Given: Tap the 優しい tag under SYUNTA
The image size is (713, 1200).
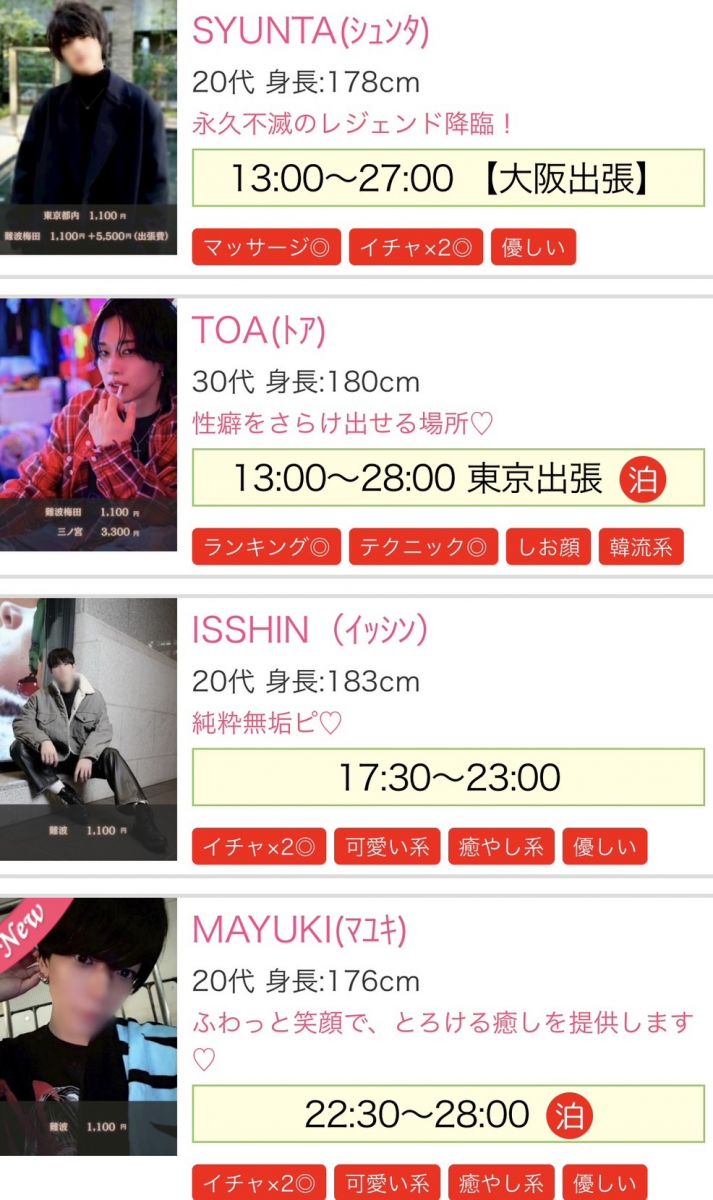Looking at the screenshot, I should coord(533,247).
